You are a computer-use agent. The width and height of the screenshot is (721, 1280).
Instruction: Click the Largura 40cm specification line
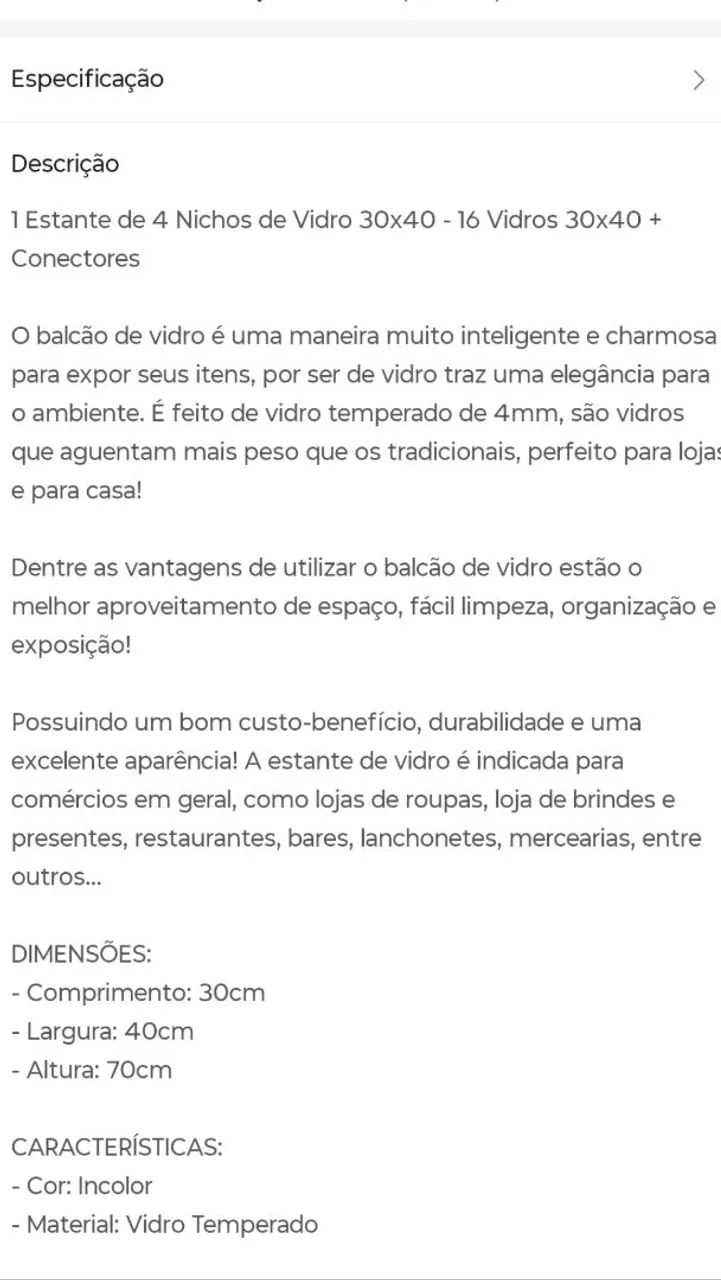(x=102, y=1031)
